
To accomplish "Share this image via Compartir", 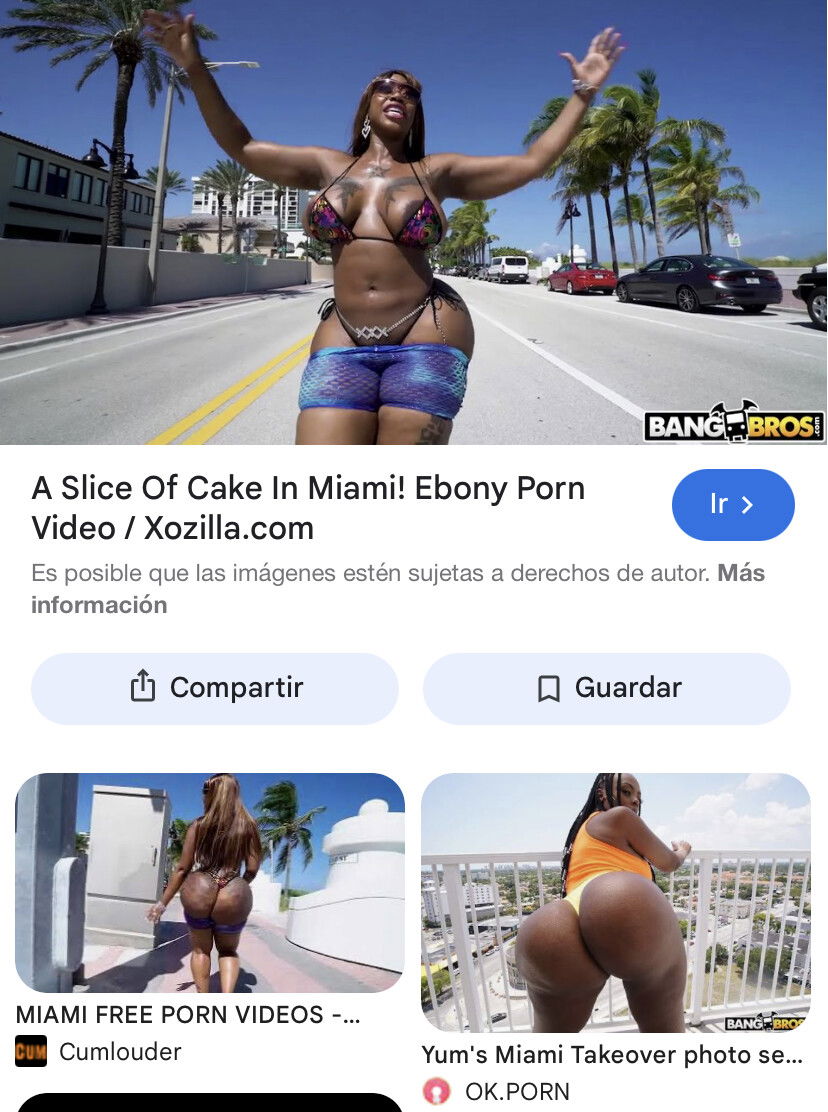I will 215,688.
